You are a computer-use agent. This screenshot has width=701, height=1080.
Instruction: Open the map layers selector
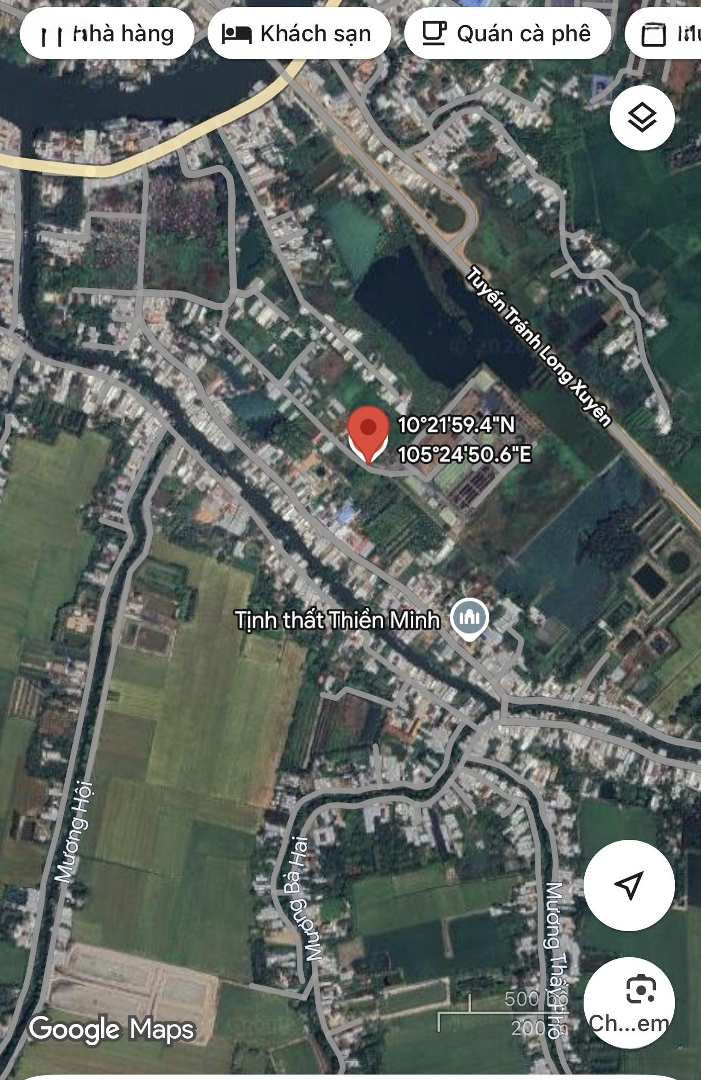point(642,118)
